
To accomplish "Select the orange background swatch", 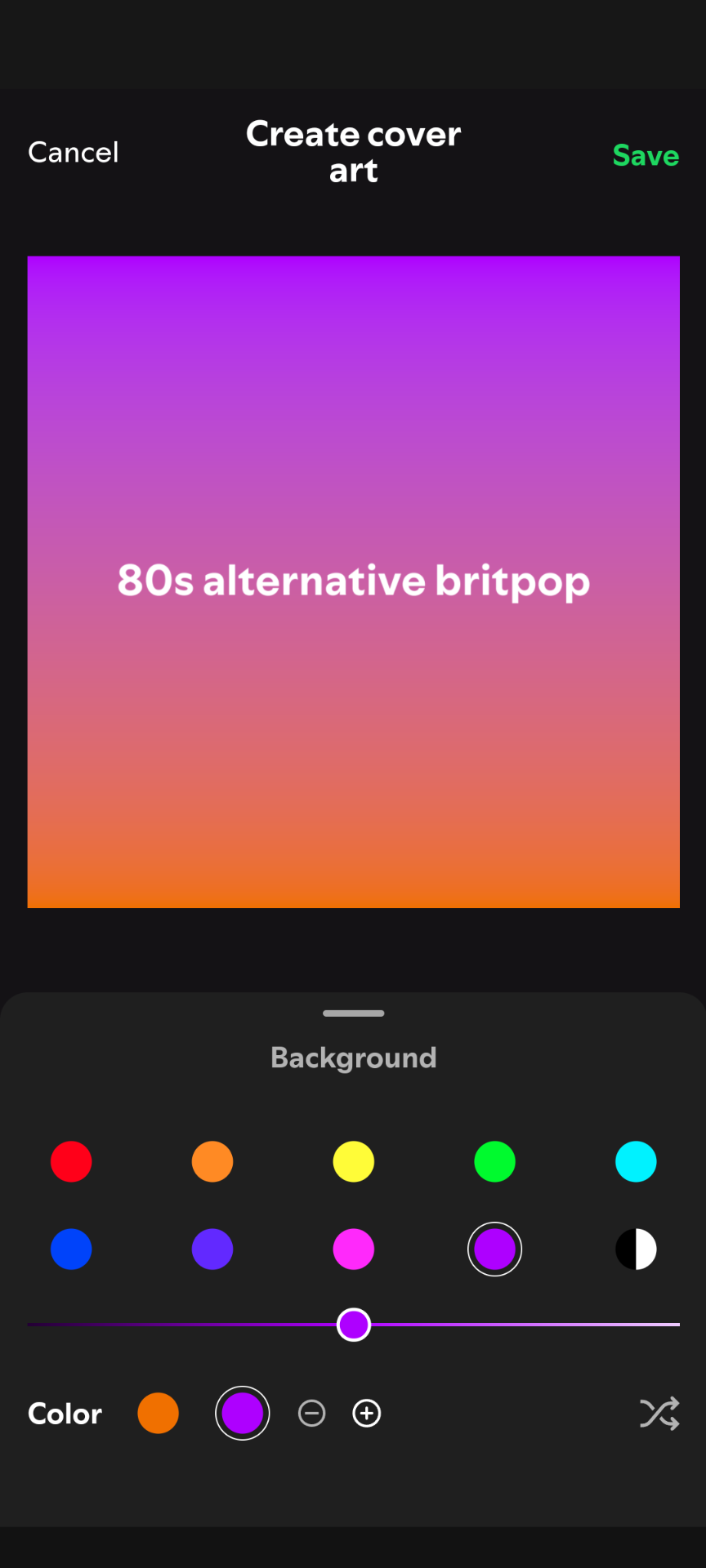I will click(212, 1161).
